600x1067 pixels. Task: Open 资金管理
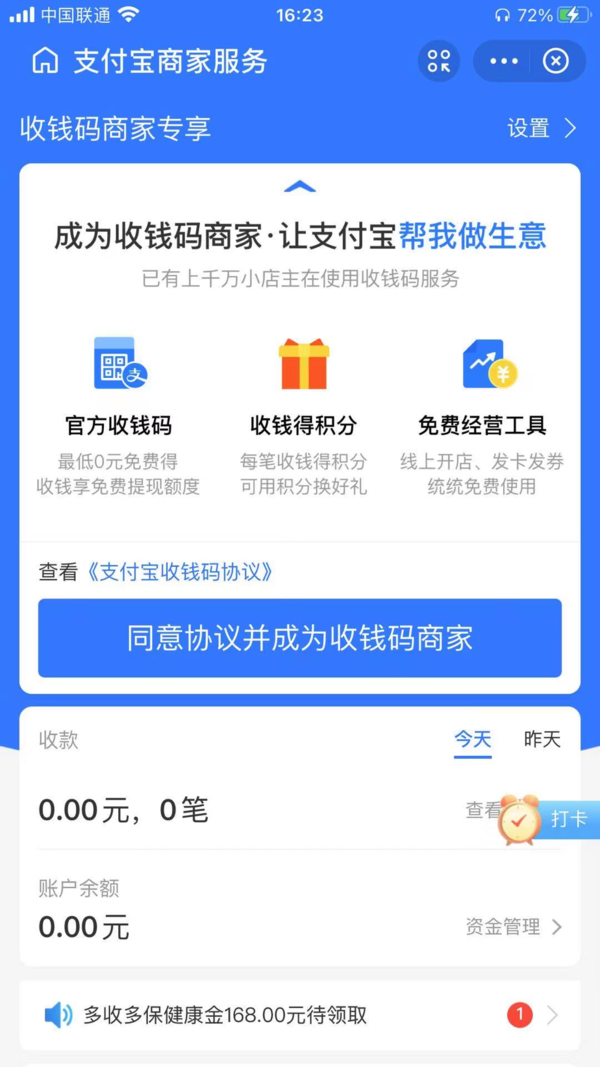(x=513, y=927)
